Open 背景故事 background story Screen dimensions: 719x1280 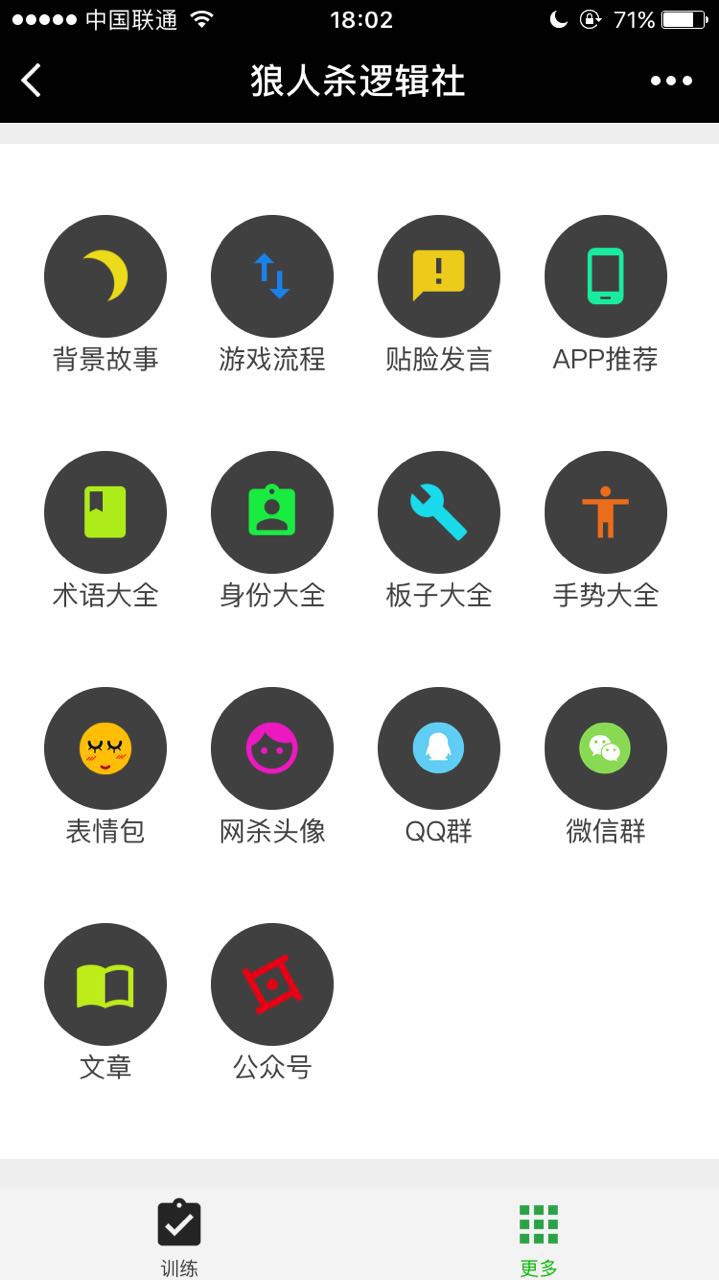[x=105, y=276]
